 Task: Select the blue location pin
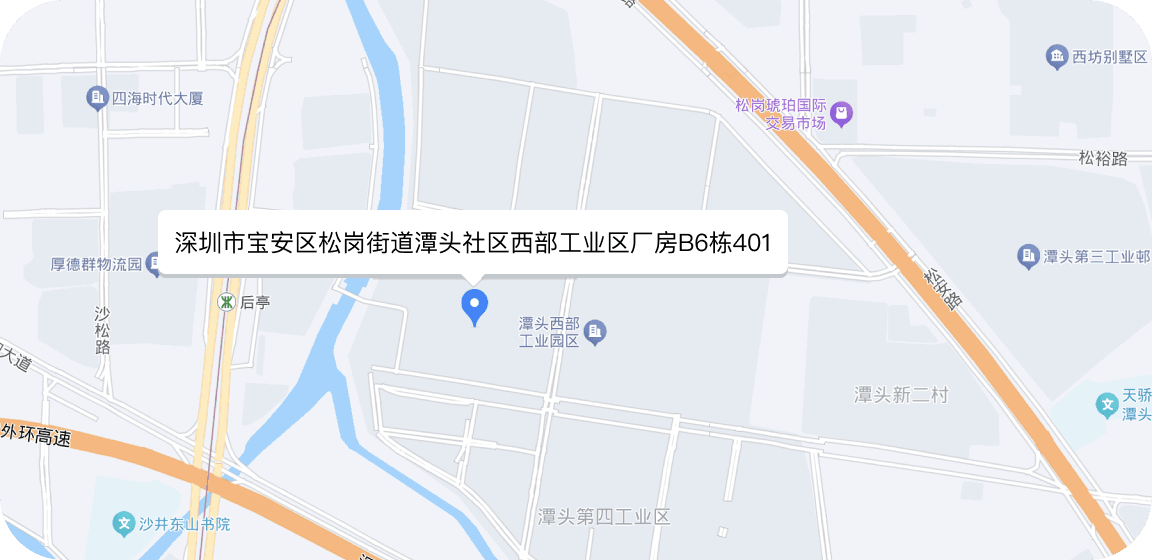coord(473,304)
